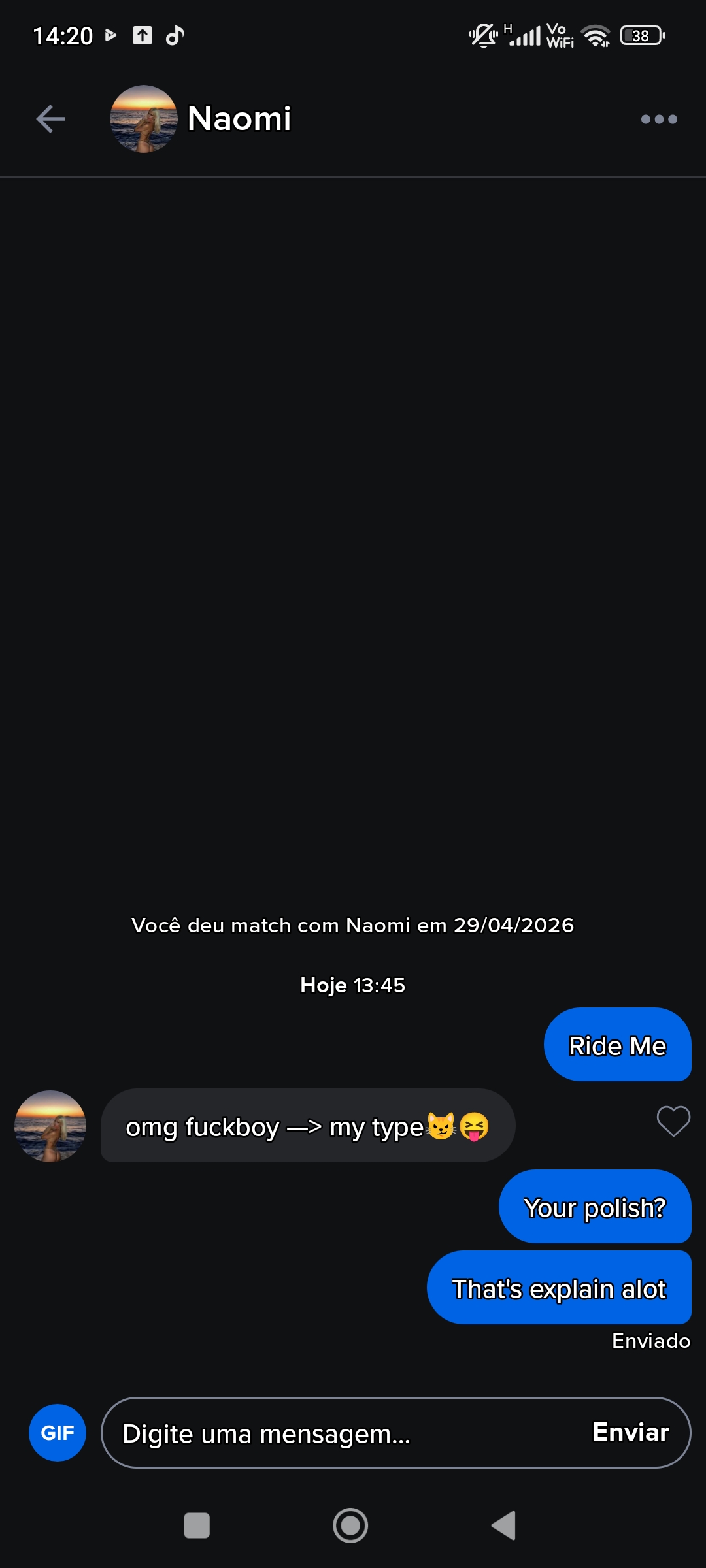Tap the Naomi name in the chat header
Screen dimensions: 706x1568
click(x=238, y=118)
